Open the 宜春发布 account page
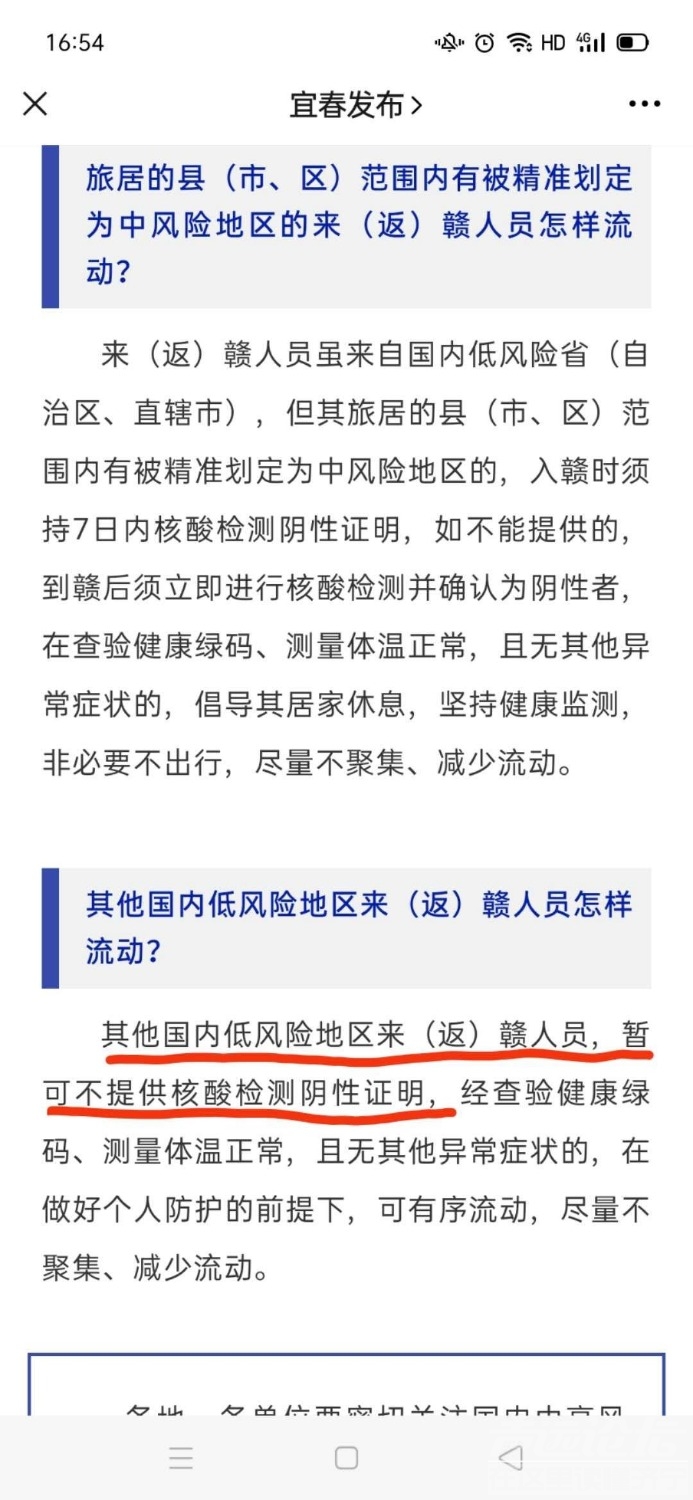Screen dimensions: 693x1500 coord(355,104)
